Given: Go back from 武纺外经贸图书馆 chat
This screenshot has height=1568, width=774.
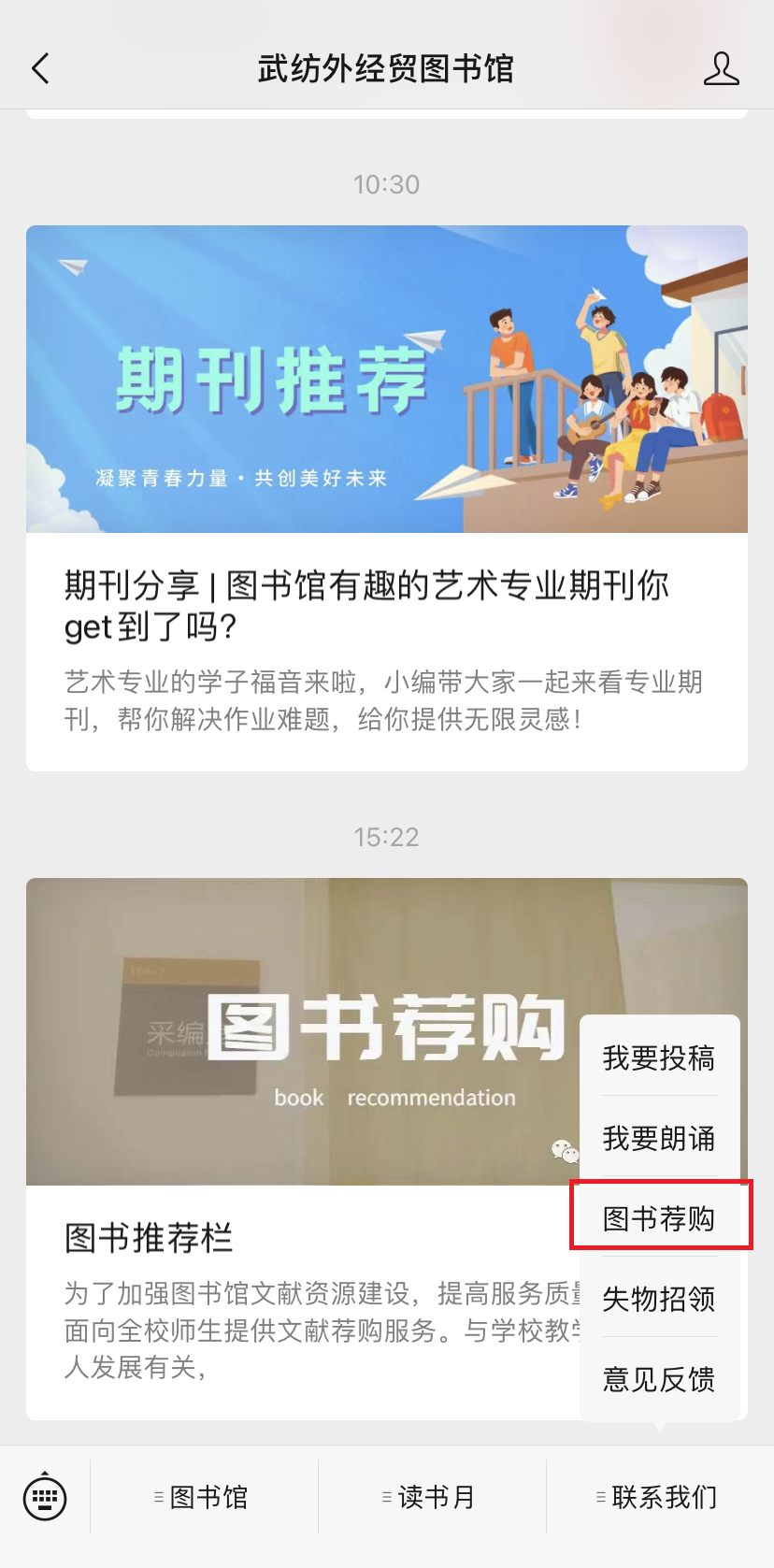Looking at the screenshot, I should (41, 68).
